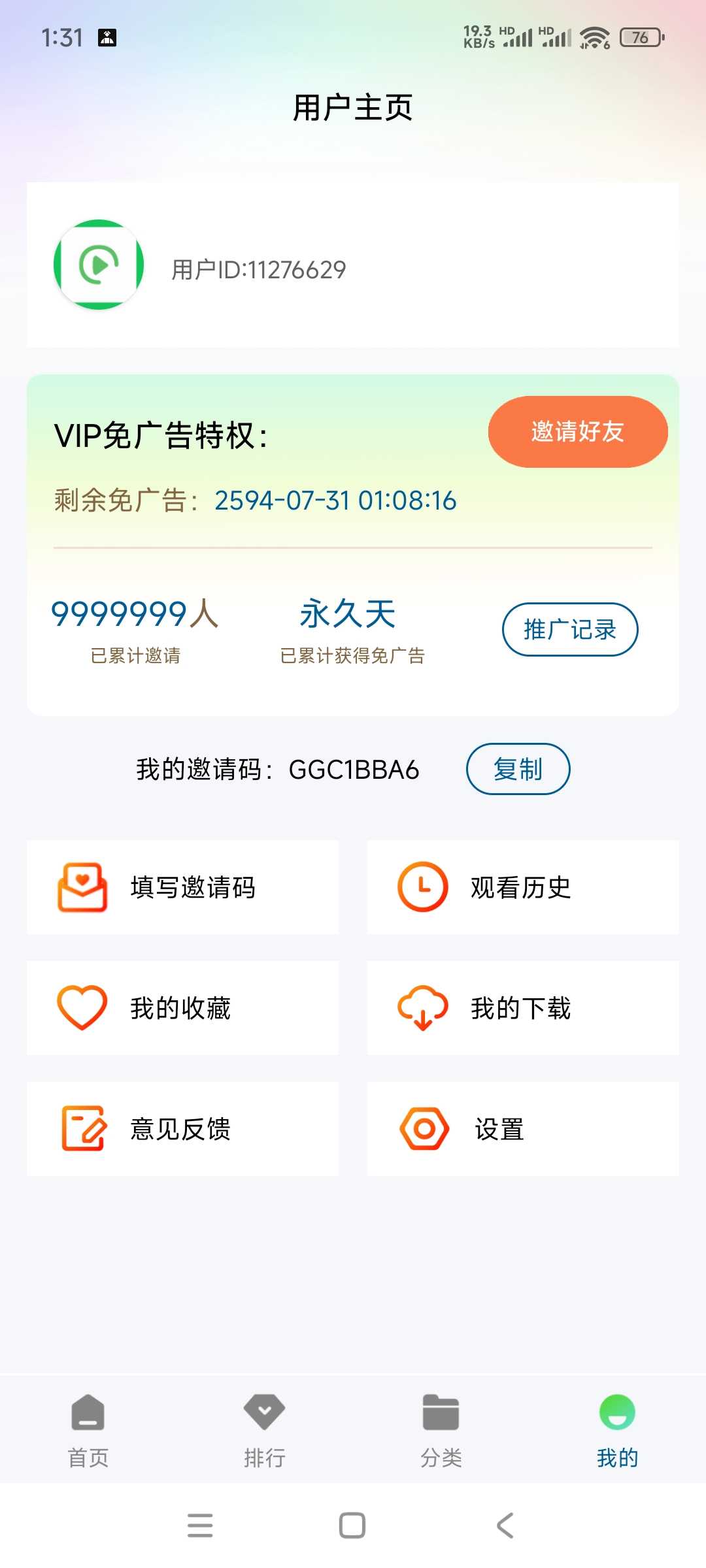Open 意见反馈 feedback

pos(183,1128)
